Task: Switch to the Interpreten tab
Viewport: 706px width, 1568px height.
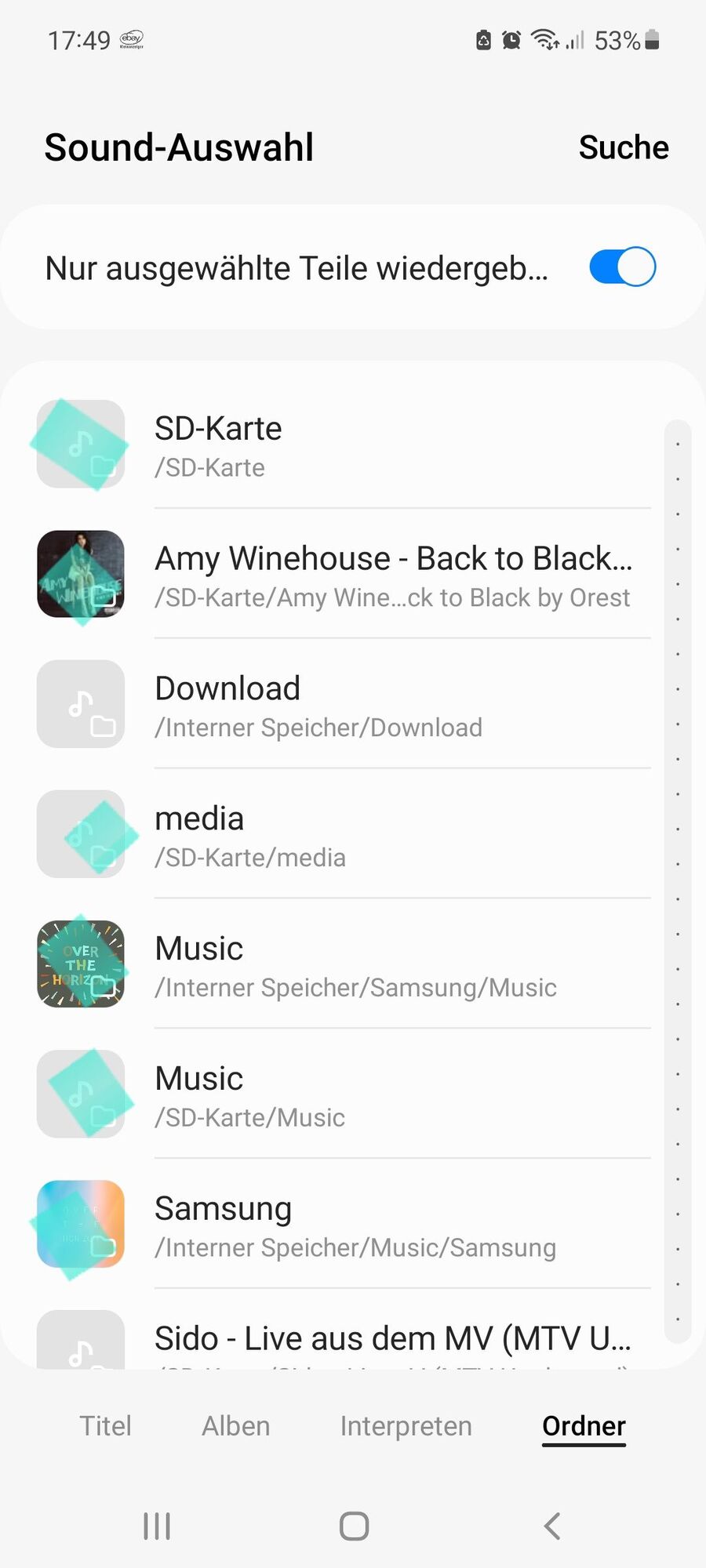Action: coord(406,1426)
